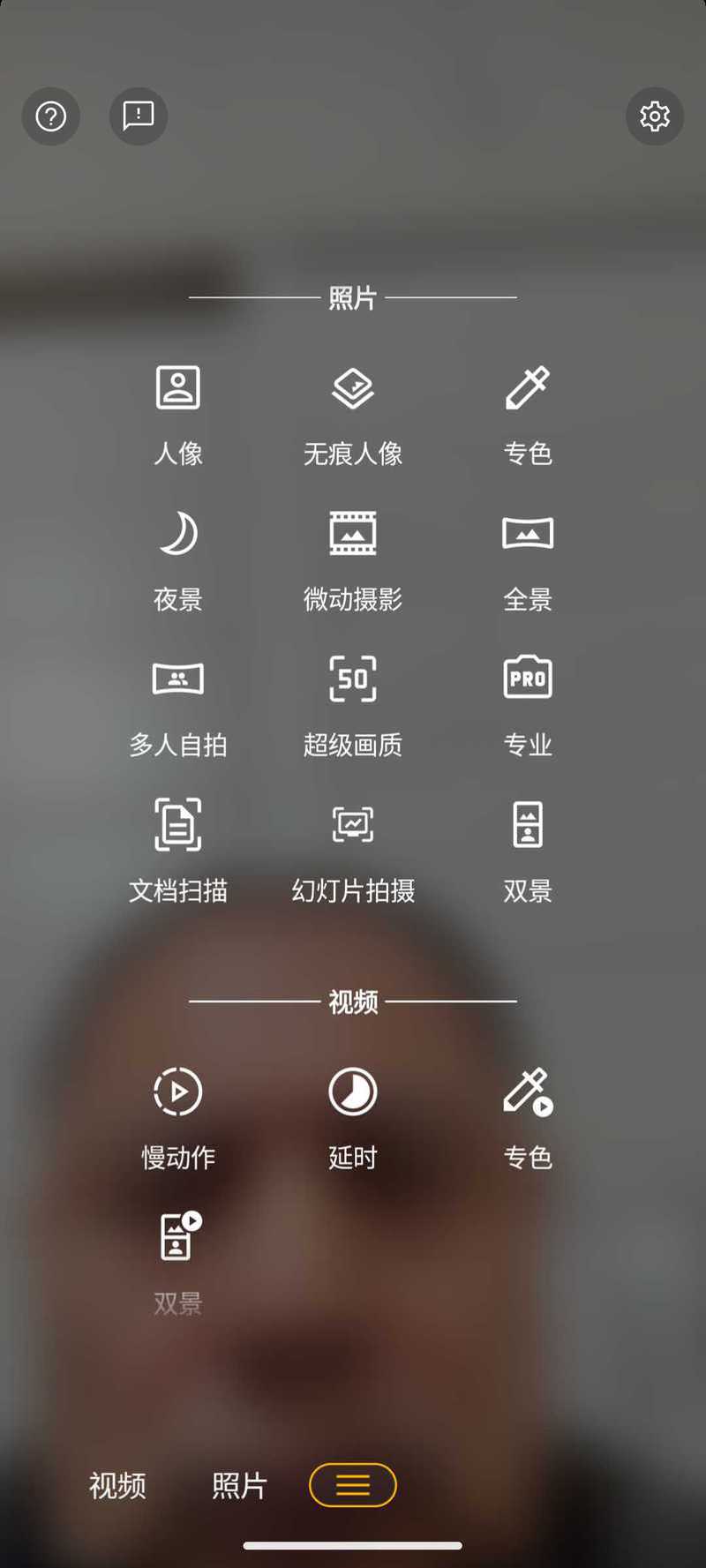
Task: Open the feedback message icon
Action: click(139, 116)
